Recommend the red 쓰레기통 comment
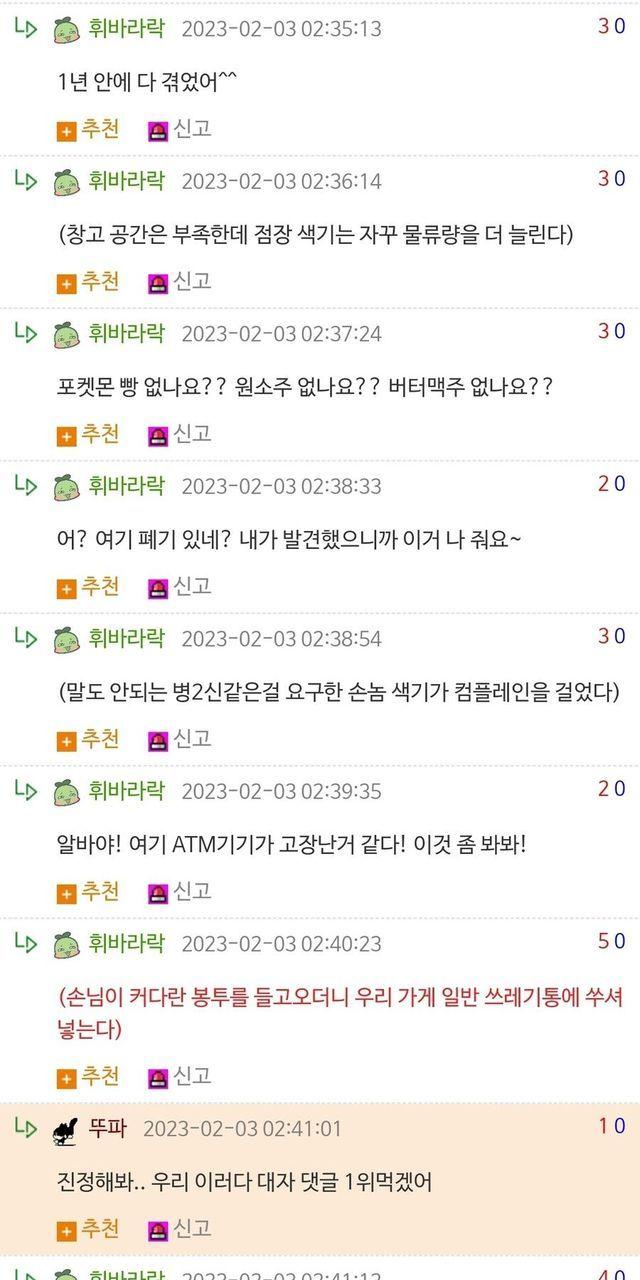The image size is (640, 1280). 88,1076
